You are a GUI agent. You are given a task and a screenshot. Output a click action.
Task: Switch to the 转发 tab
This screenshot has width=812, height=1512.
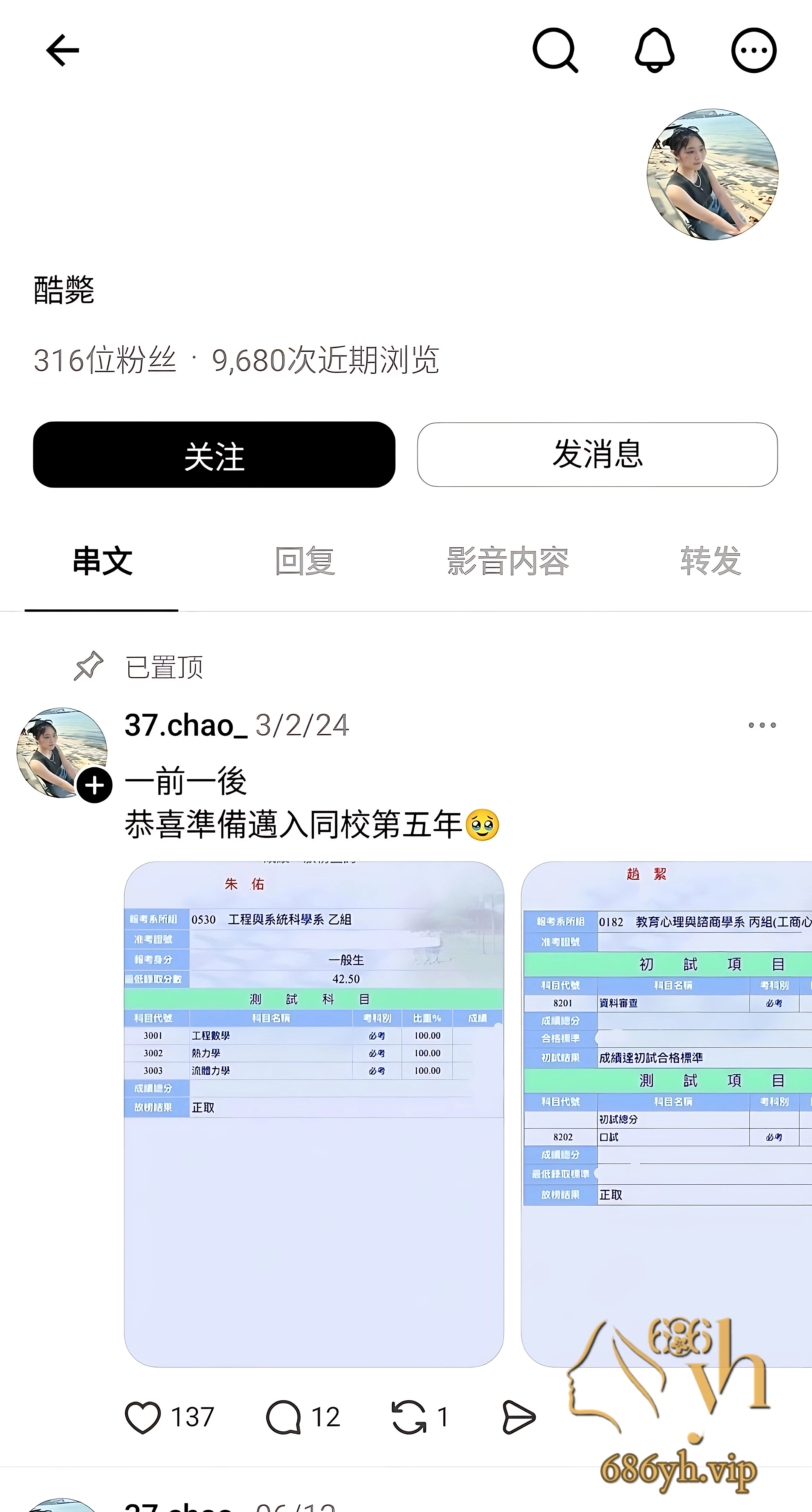pos(710,561)
